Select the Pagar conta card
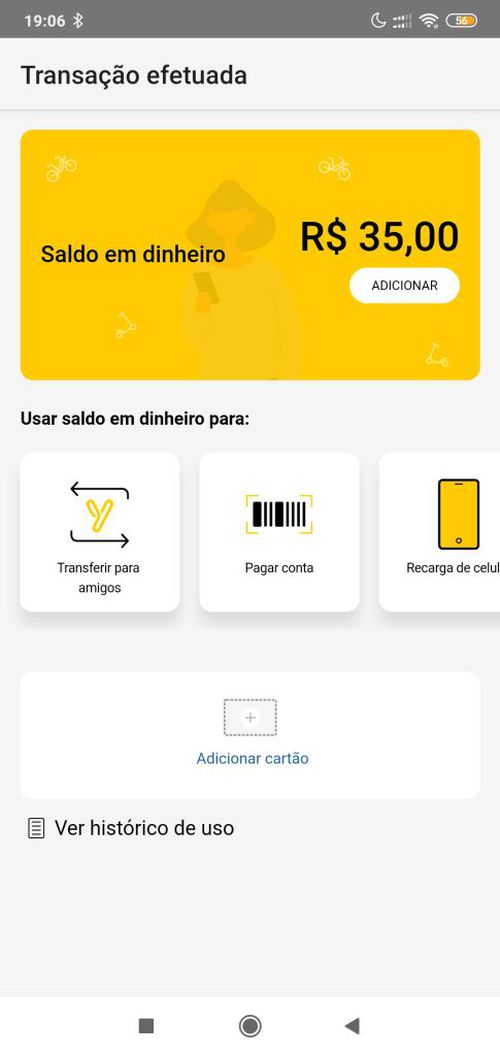500x1056 pixels. pos(279,532)
